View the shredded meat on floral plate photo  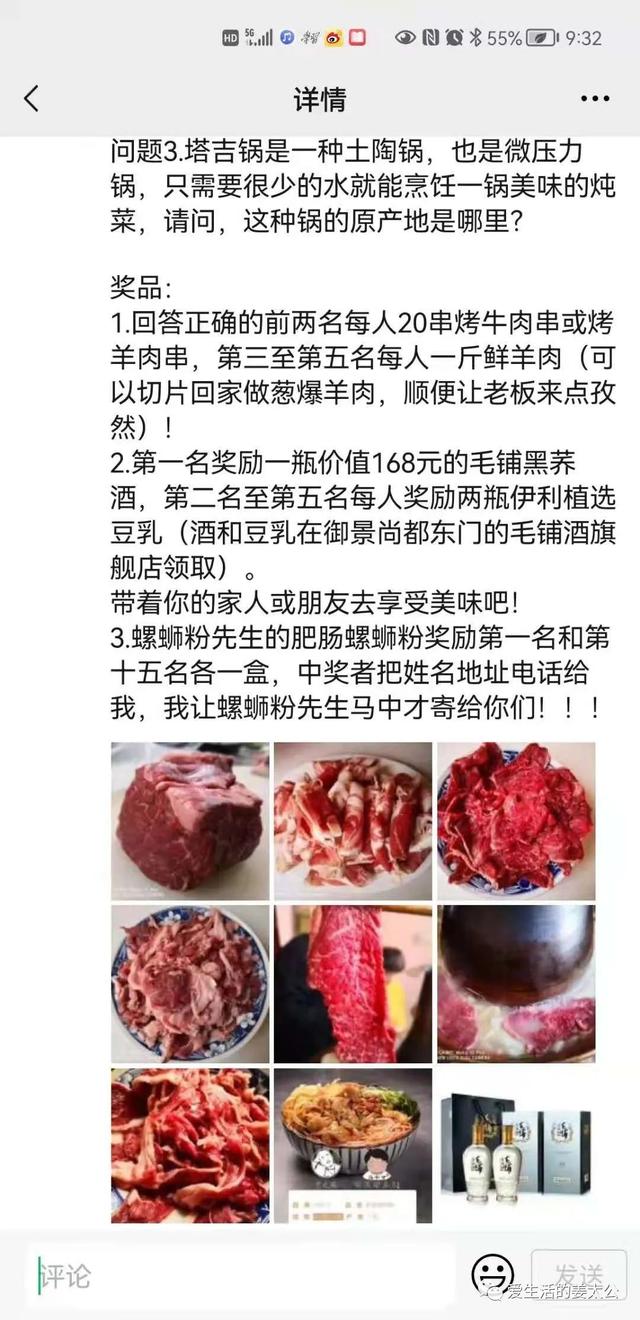click(x=190, y=984)
